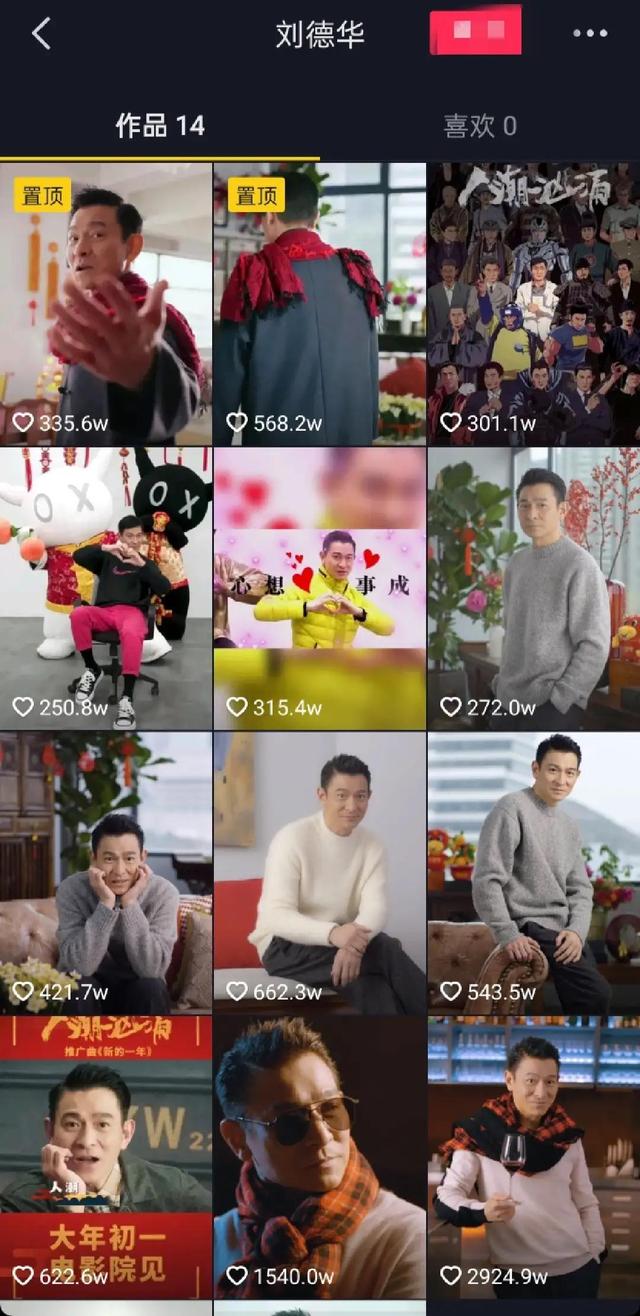
Task: Open the wine glass video with 2924.9w likes
Action: pyautogui.click(x=533, y=1157)
